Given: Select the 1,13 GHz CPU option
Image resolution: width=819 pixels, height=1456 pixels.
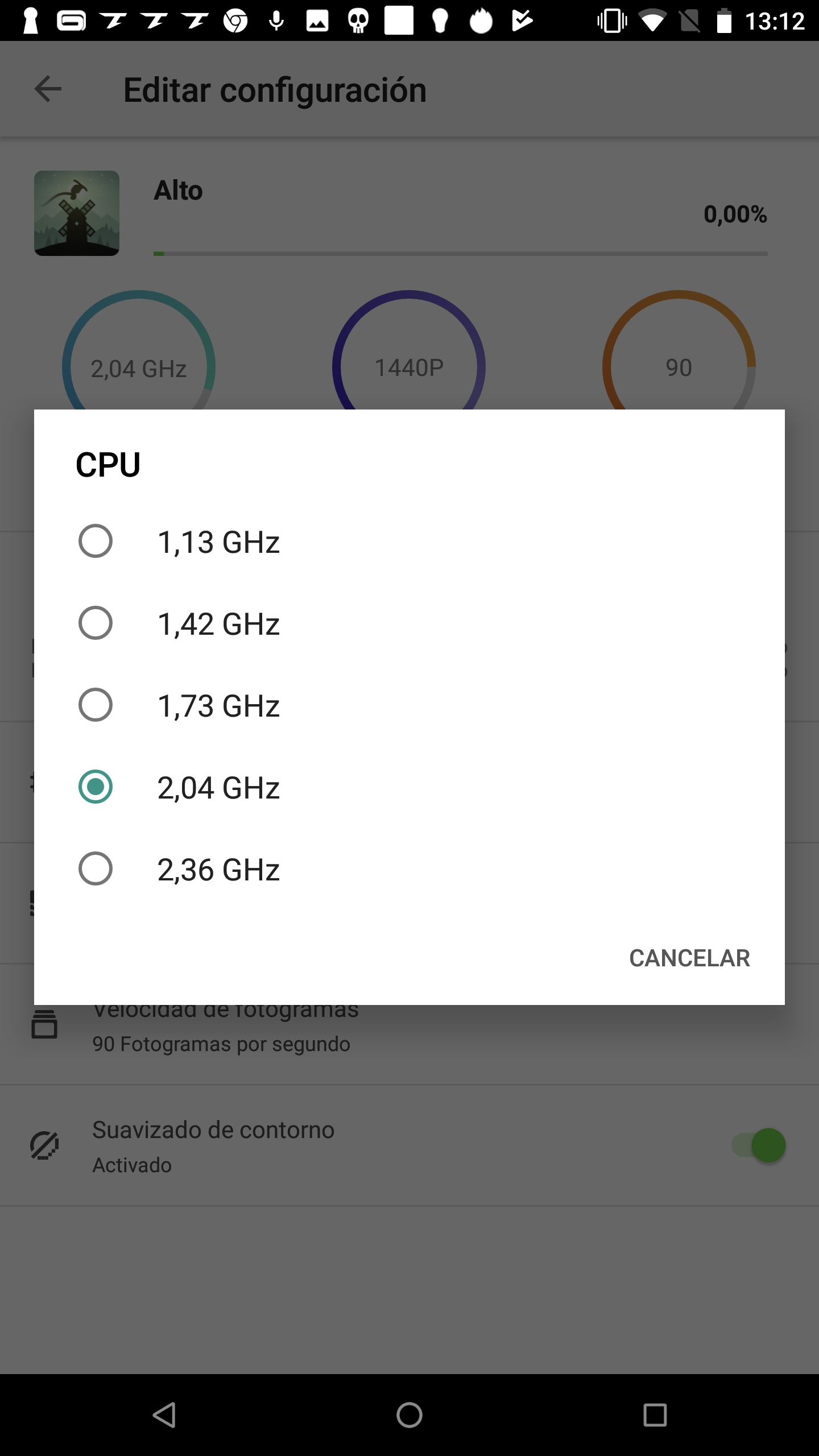Looking at the screenshot, I should pyautogui.click(x=409, y=541).
